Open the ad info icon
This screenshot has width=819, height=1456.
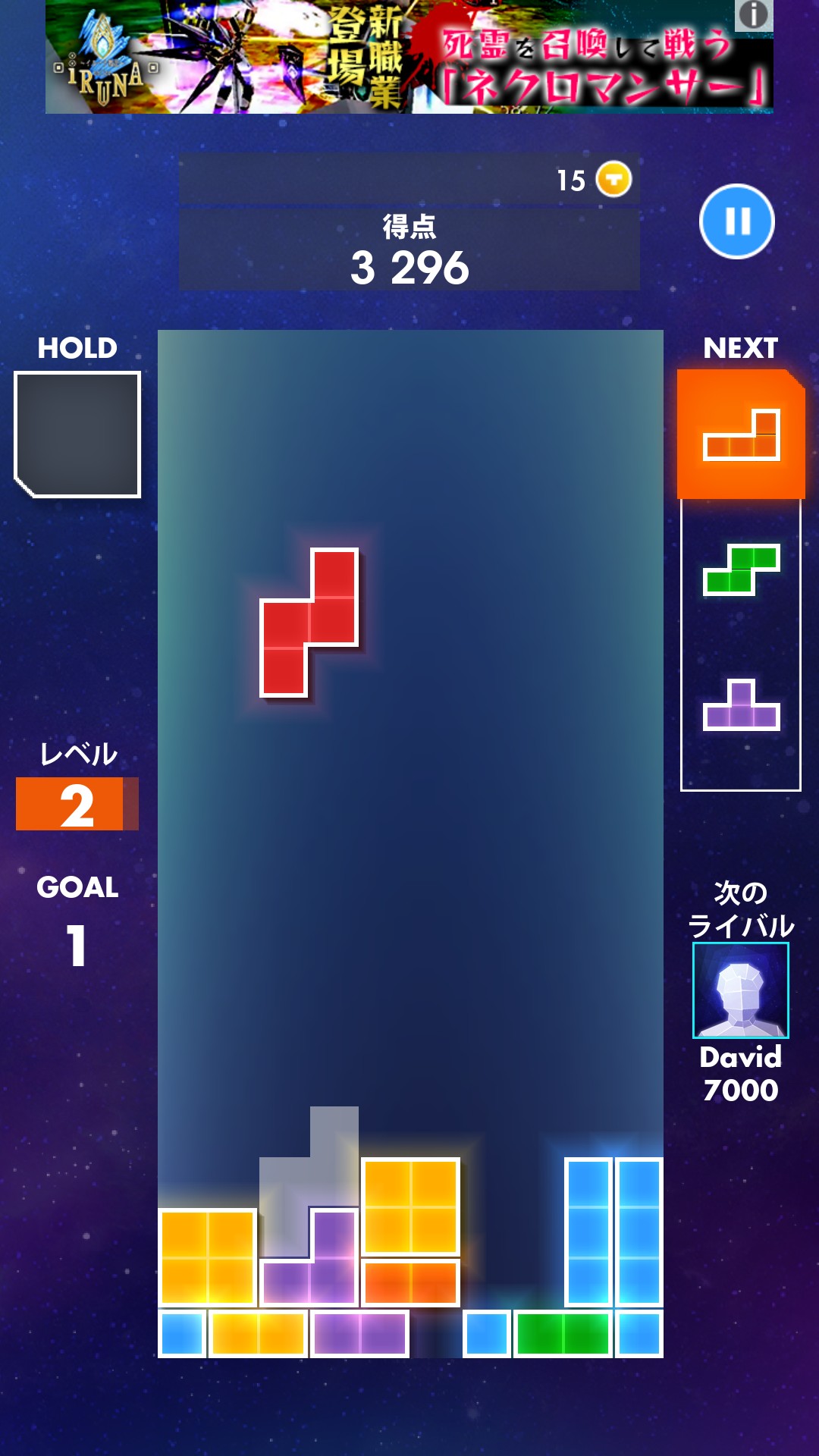[754, 14]
